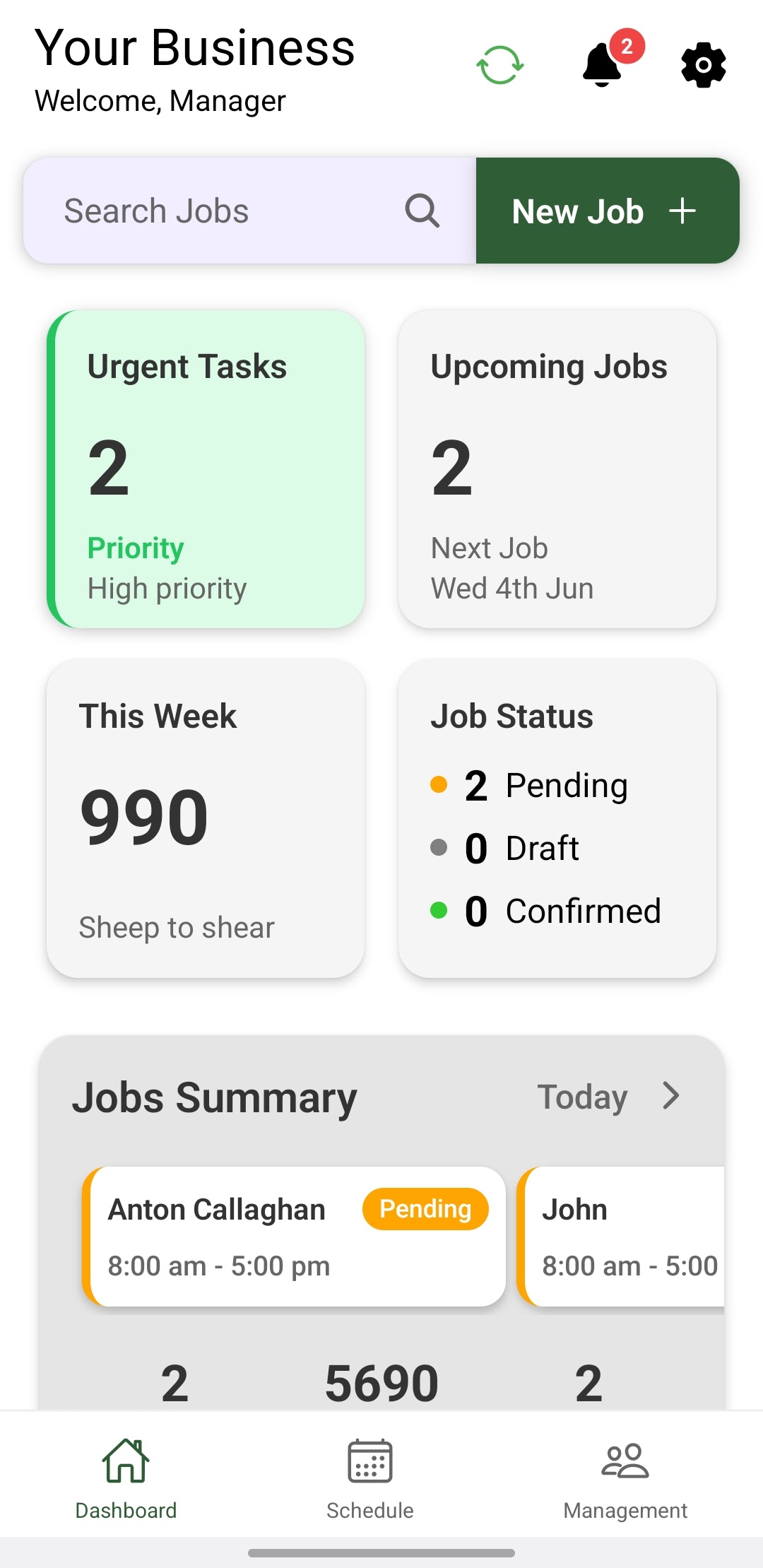Tap the green sync refresh icon
The height and width of the screenshot is (1568, 763).
pyautogui.click(x=499, y=65)
